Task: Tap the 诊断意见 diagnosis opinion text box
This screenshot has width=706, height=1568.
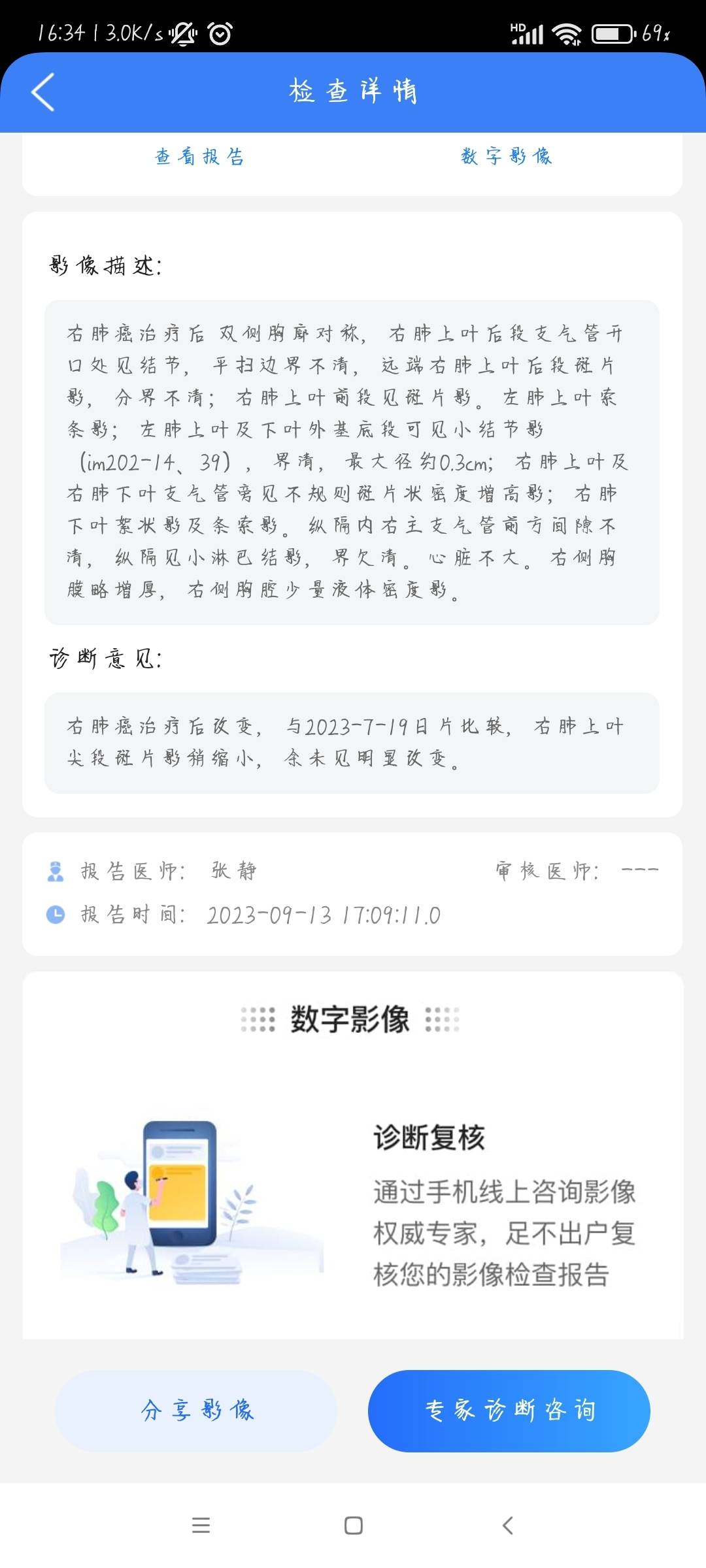Action: click(353, 746)
